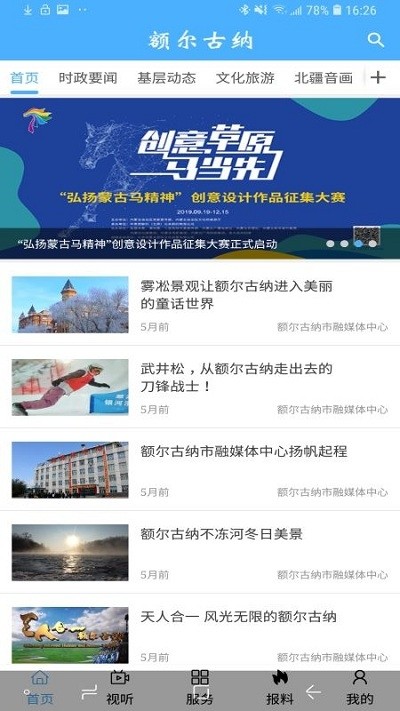View 额尔古纳不冻河冬日美景 article
The image size is (400, 711).
click(x=200, y=552)
